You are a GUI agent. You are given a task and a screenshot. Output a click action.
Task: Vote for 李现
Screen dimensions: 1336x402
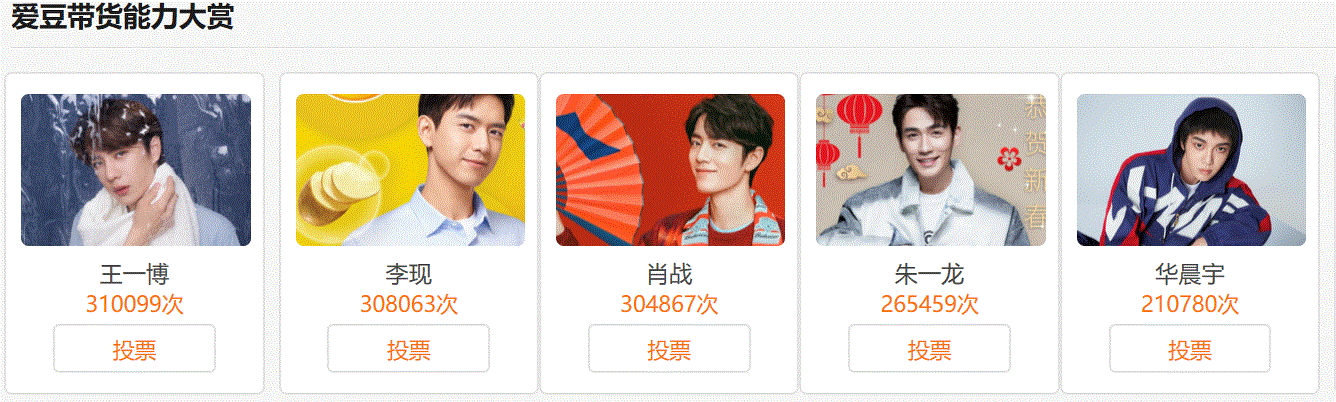click(x=409, y=349)
